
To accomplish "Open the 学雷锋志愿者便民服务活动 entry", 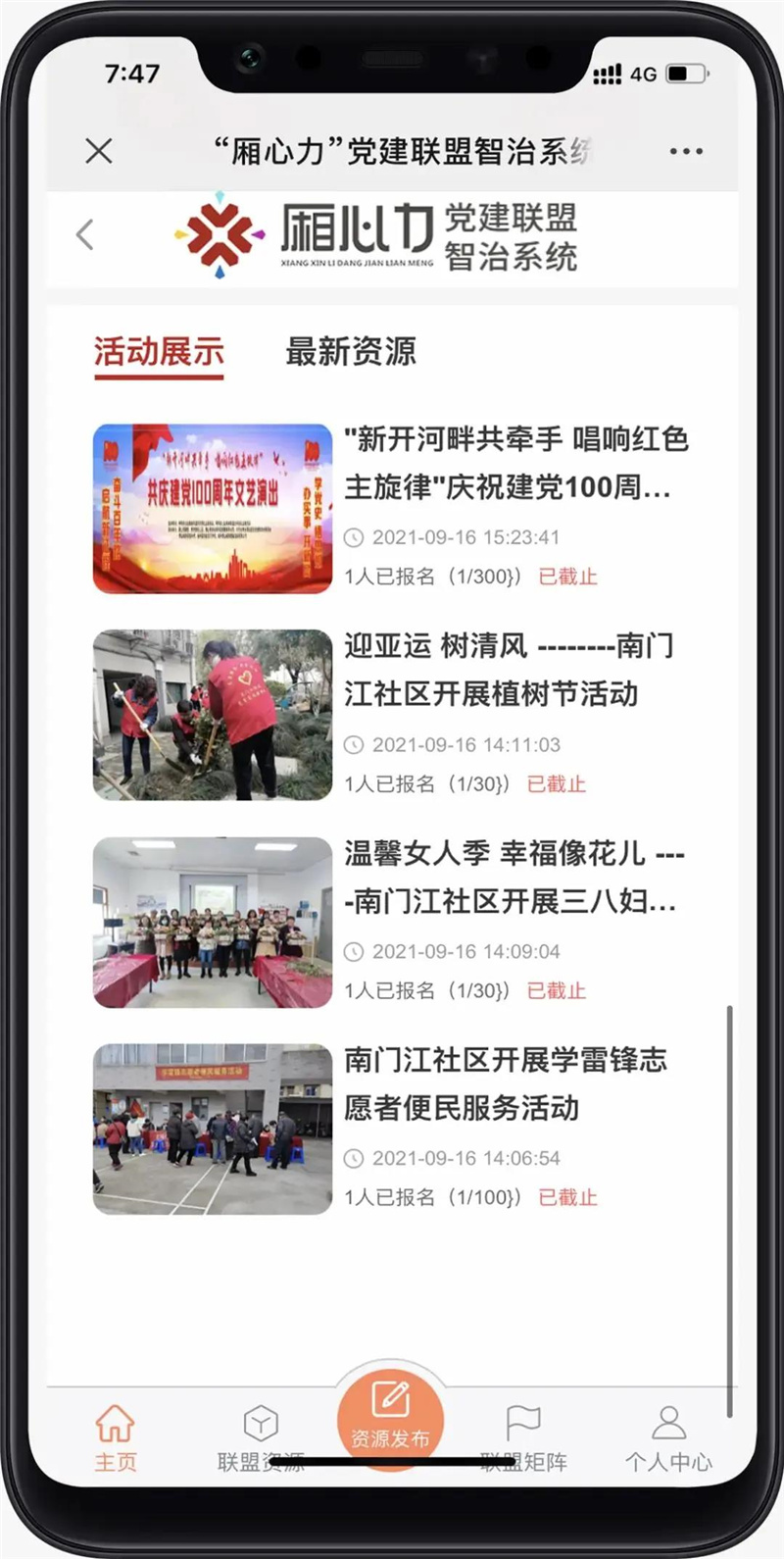I will coord(506,1083).
